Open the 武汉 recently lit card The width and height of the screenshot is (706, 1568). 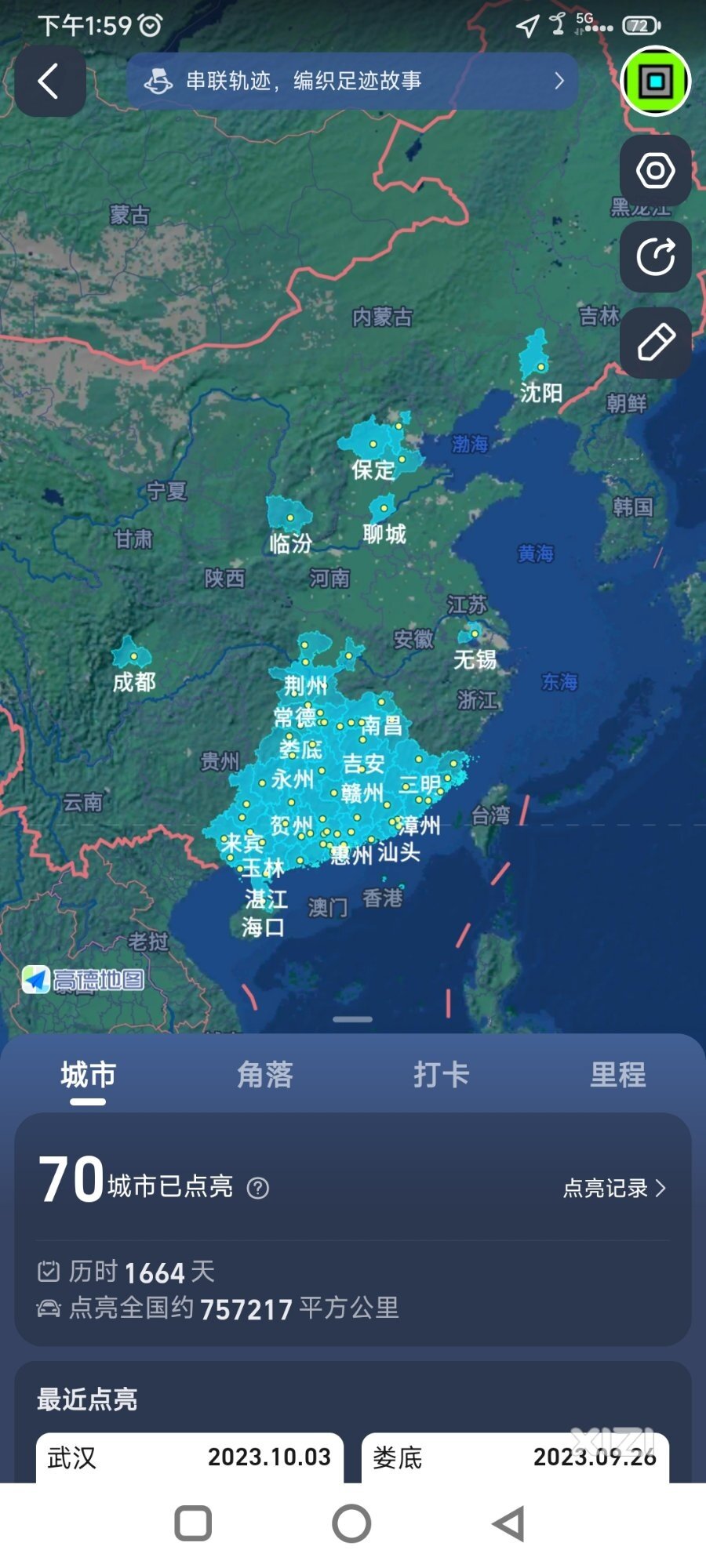pos(190,1457)
